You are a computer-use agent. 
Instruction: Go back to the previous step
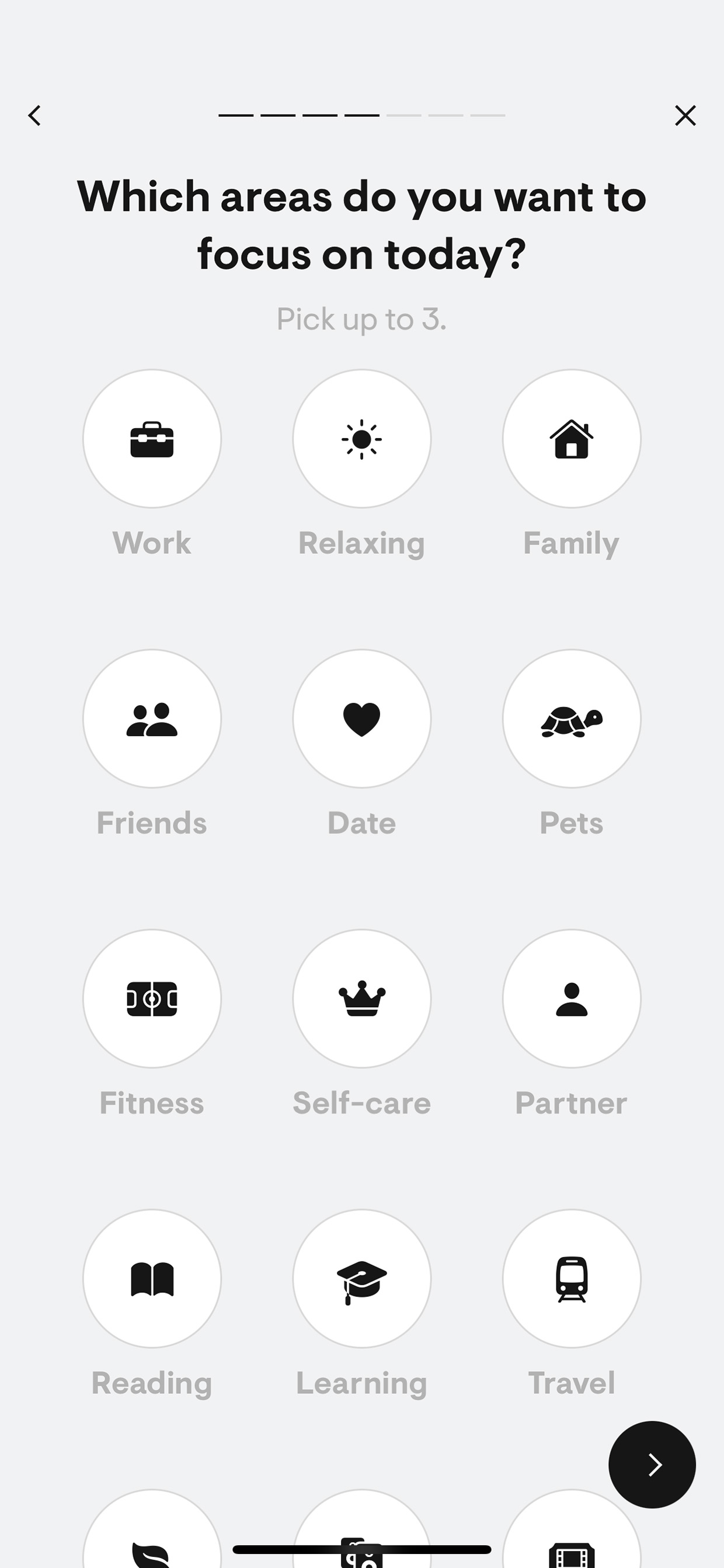coord(34,115)
